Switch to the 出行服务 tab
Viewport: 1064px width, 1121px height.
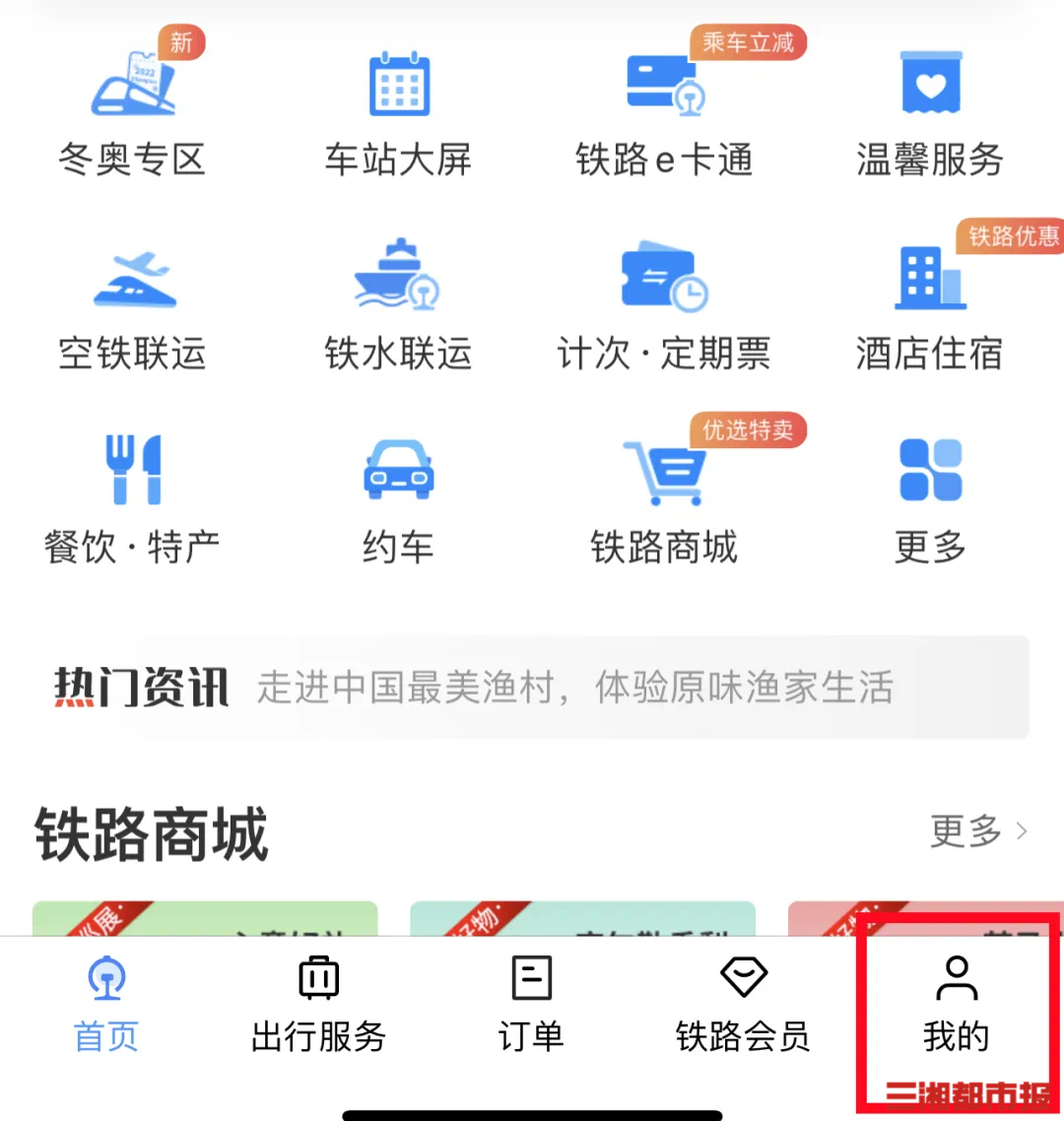[x=318, y=1005]
